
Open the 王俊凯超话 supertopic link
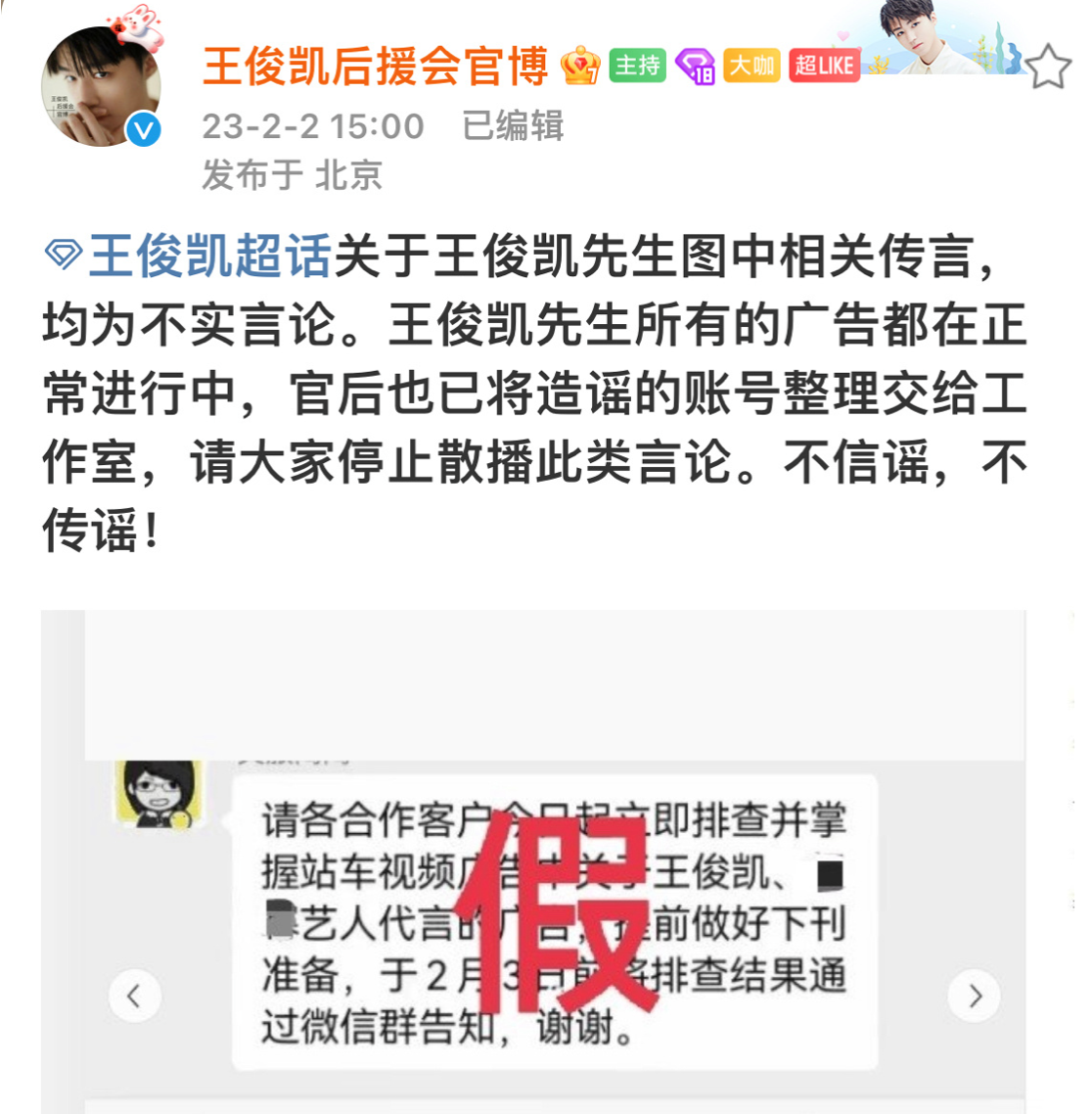[205, 254]
